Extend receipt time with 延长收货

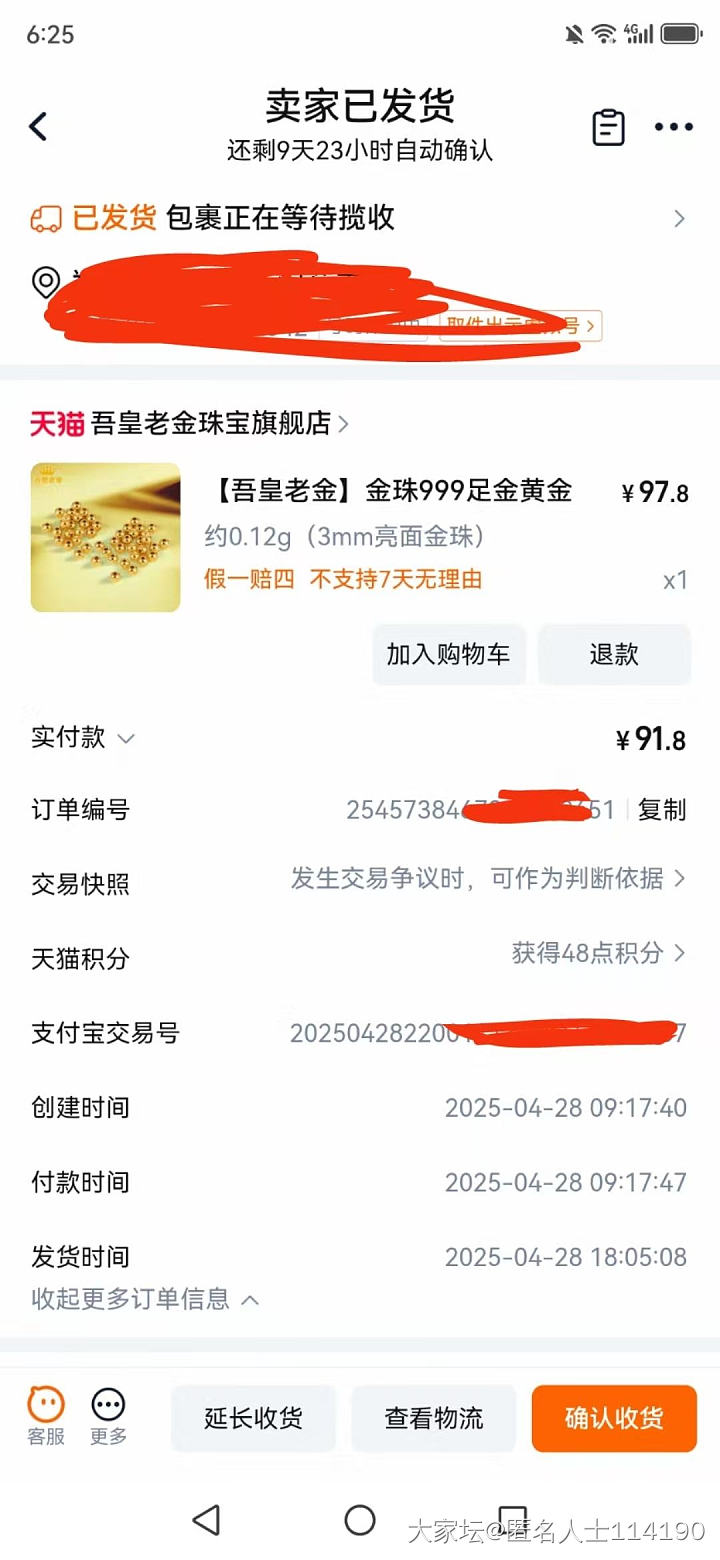pyautogui.click(x=253, y=1418)
